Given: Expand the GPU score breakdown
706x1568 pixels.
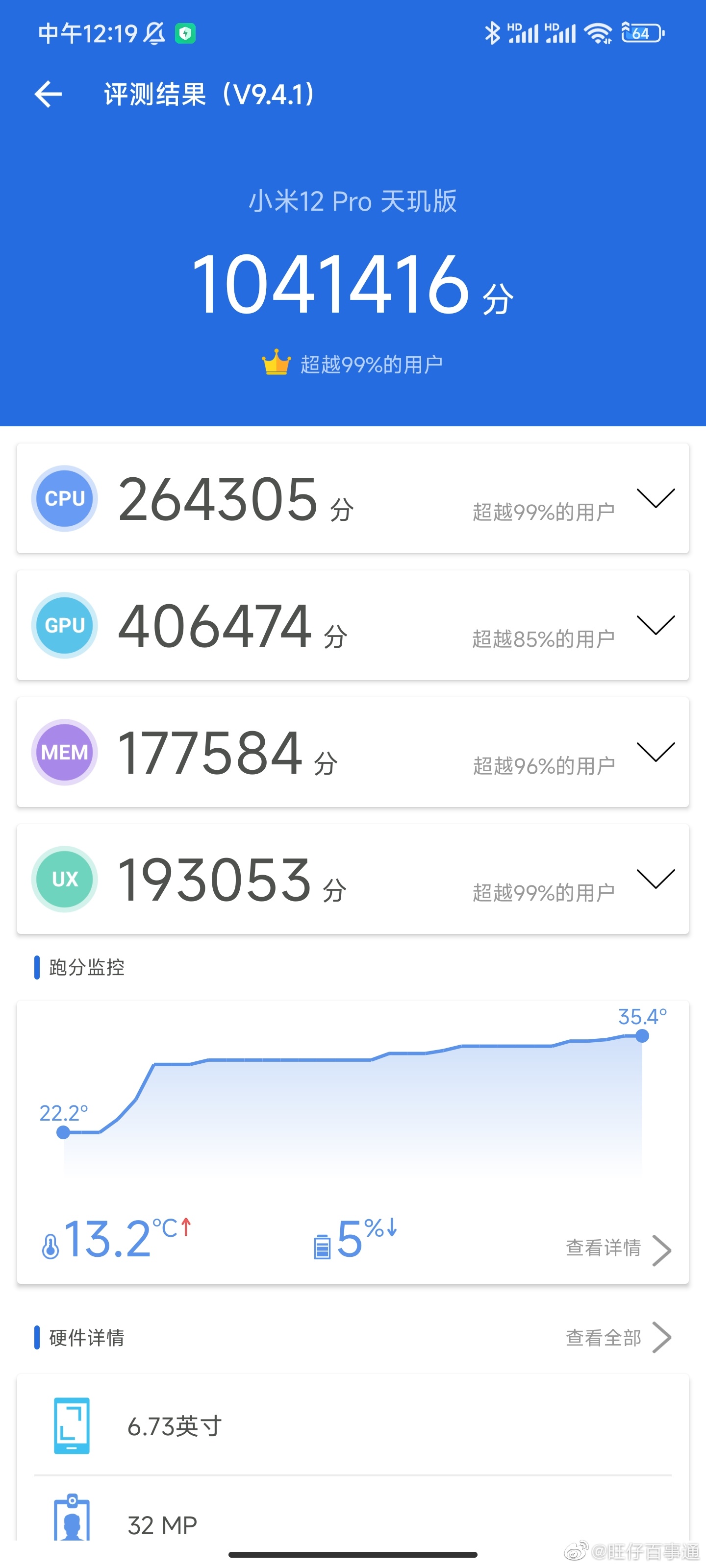Looking at the screenshot, I should 656,625.
